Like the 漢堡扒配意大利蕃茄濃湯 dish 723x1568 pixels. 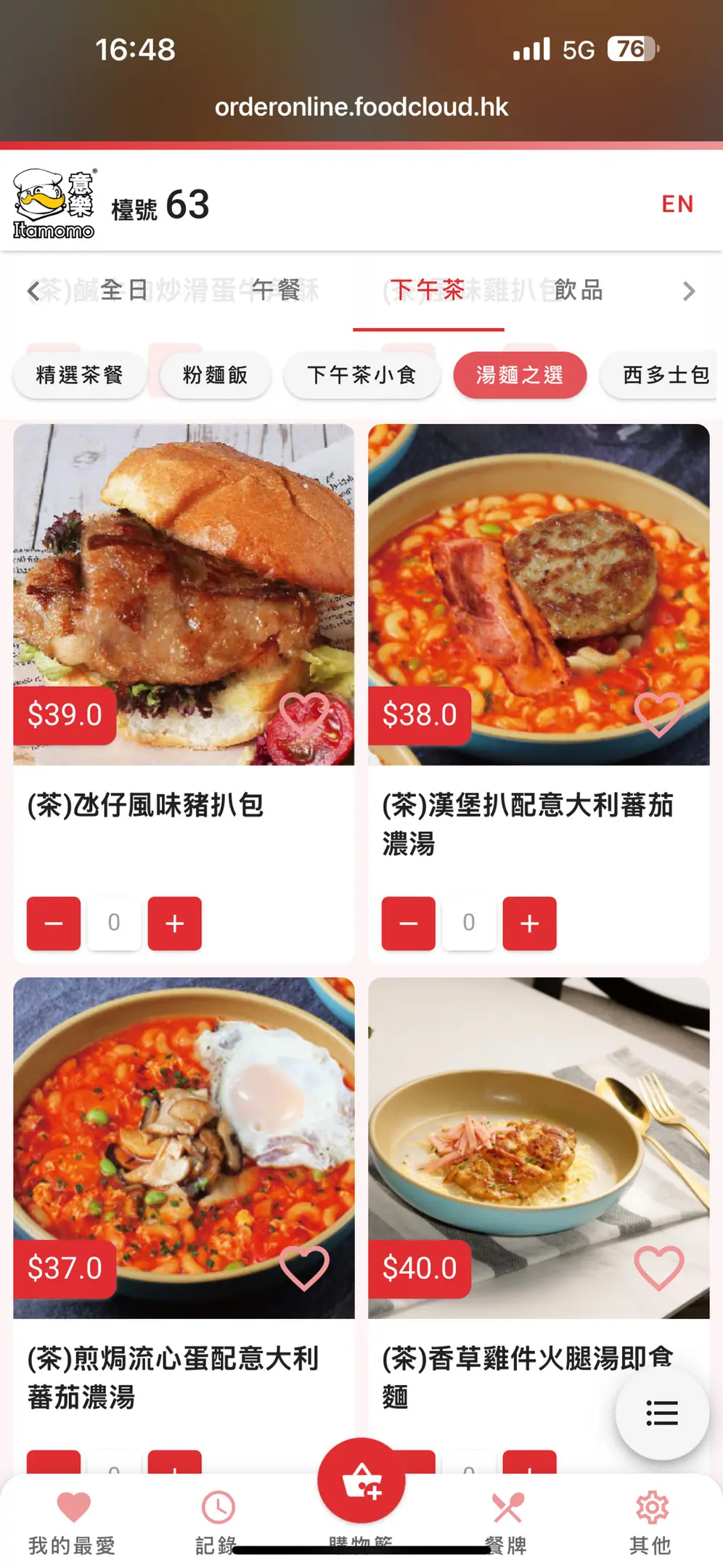658,715
